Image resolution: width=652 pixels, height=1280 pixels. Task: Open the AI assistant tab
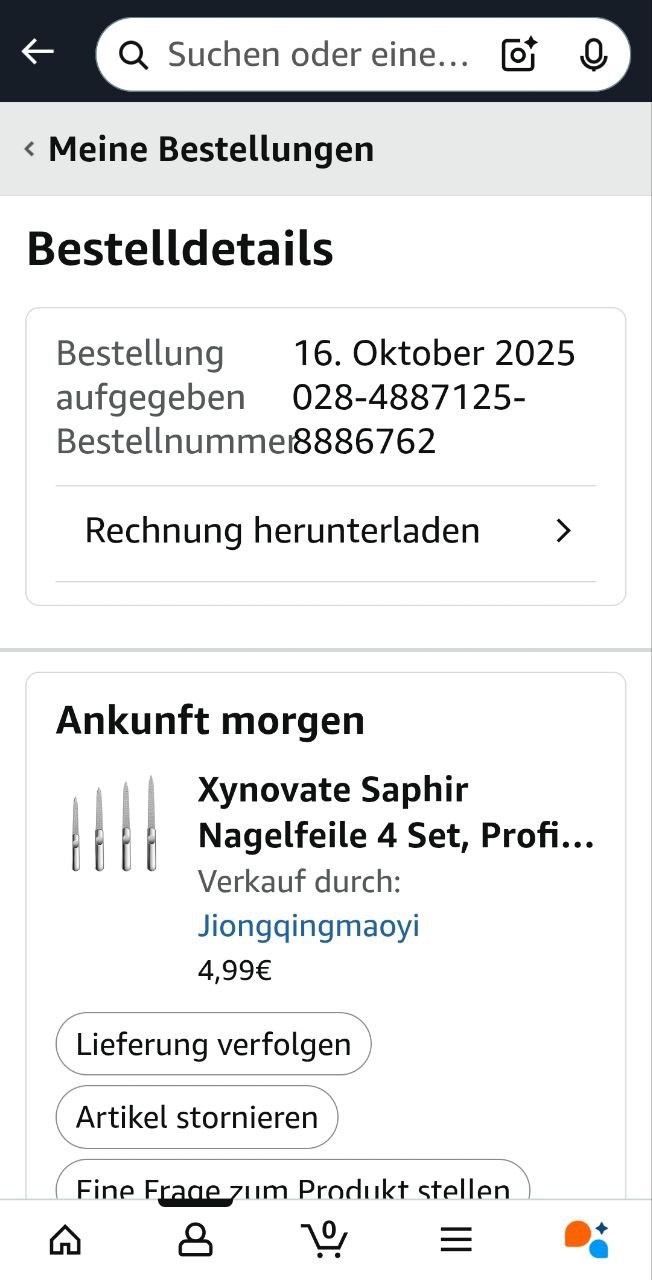pyautogui.click(x=586, y=1240)
